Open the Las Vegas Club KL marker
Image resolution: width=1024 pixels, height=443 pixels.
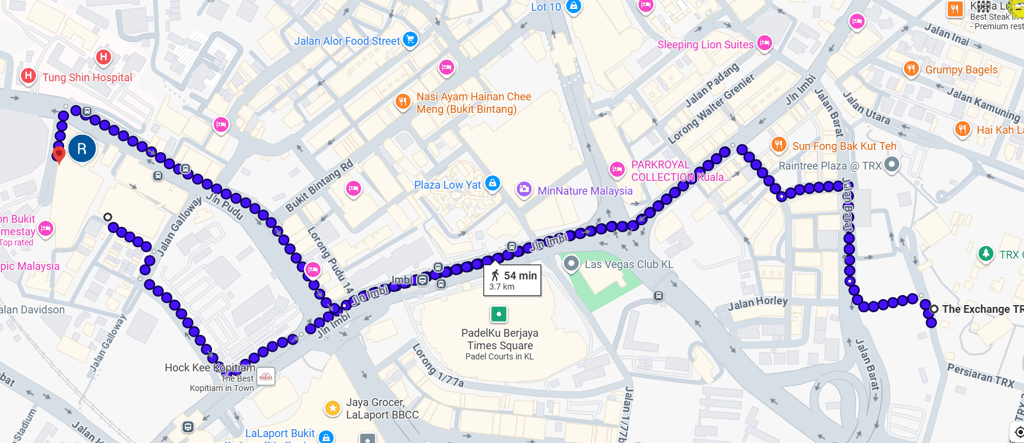pyautogui.click(x=571, y=265)
